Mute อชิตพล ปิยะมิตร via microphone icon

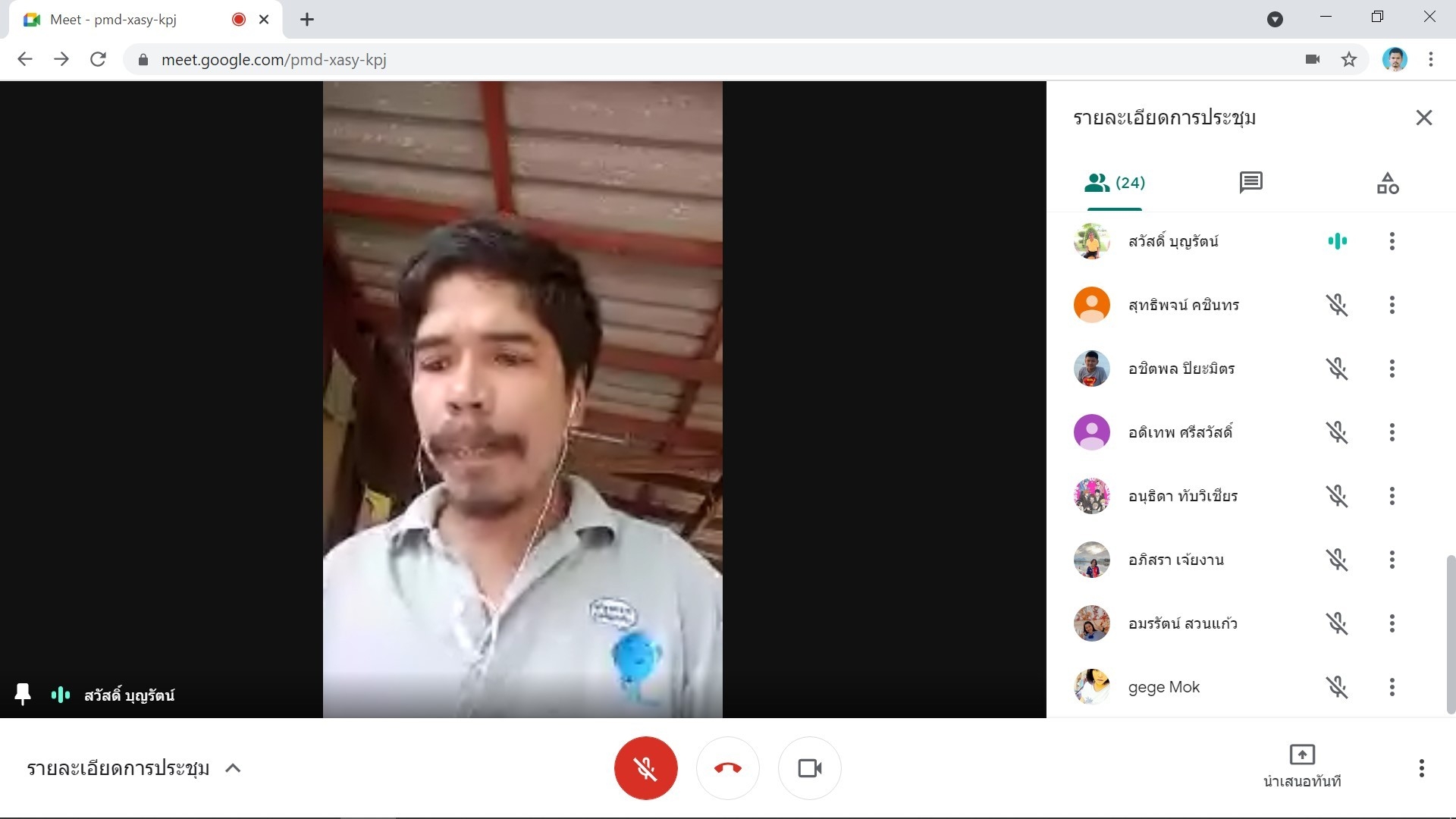[x=1336, y=369]
